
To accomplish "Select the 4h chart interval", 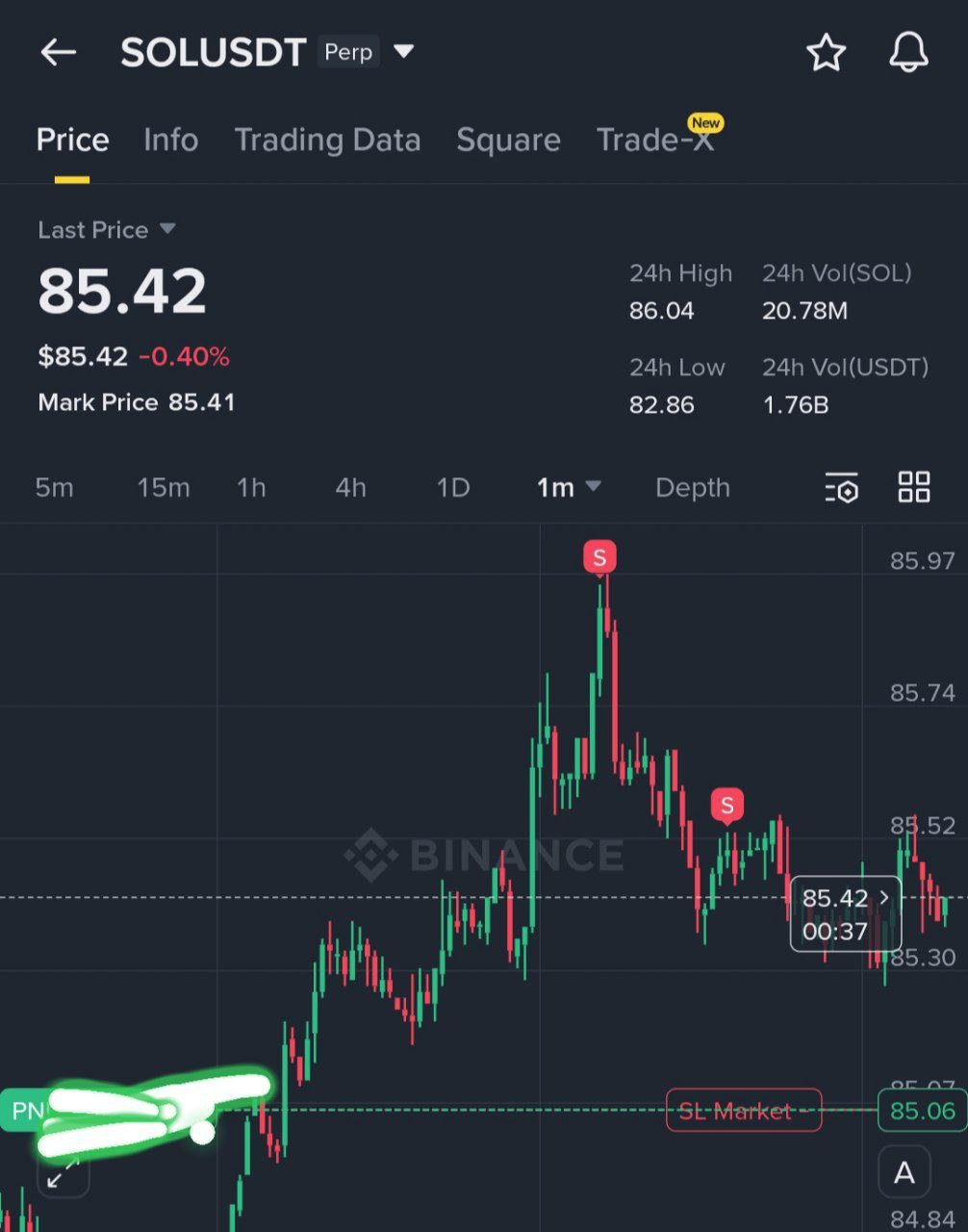I will 350,488.
